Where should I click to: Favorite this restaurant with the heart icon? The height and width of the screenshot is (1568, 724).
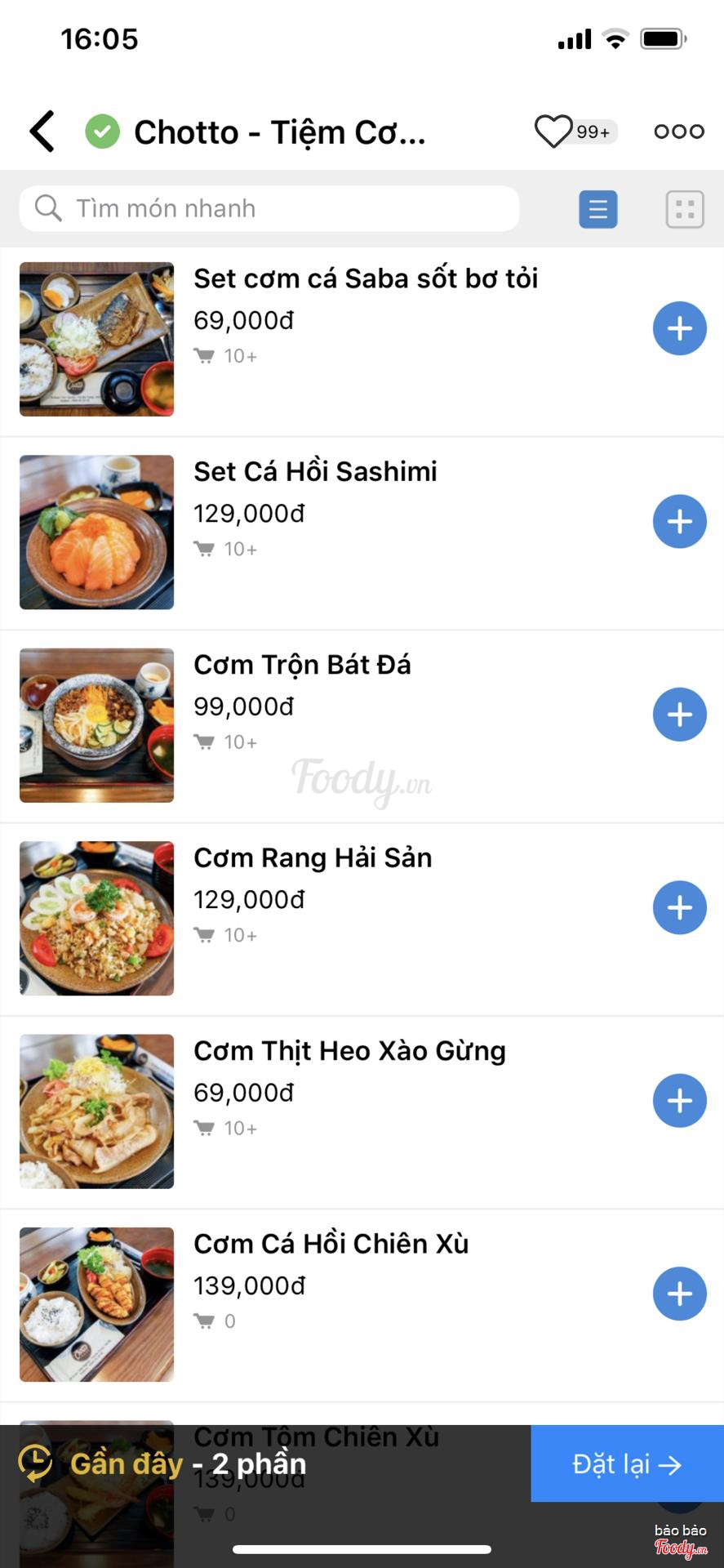pyautogui.click(x=553, y=131)
